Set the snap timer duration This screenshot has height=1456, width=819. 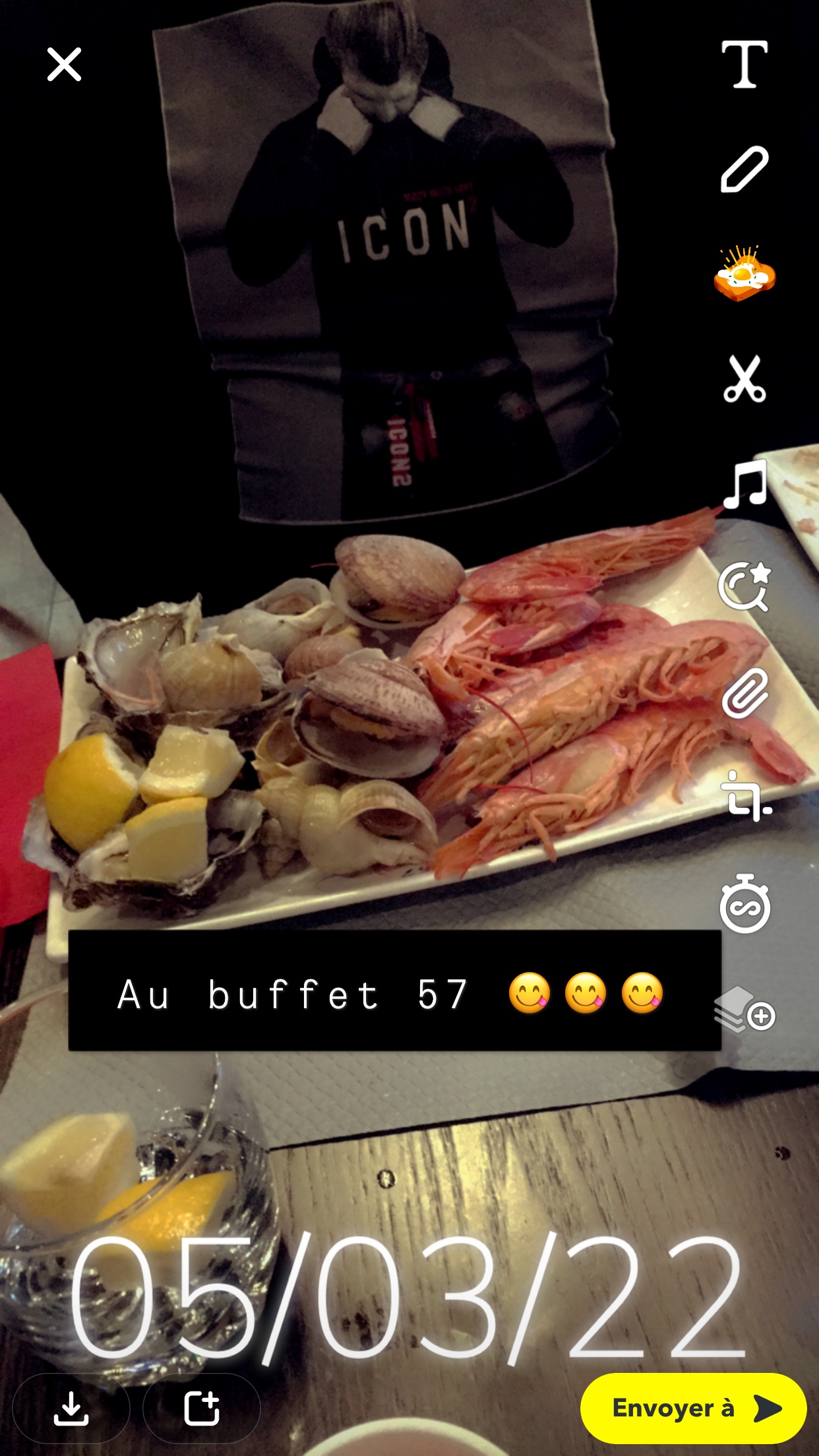click(744, 904)
